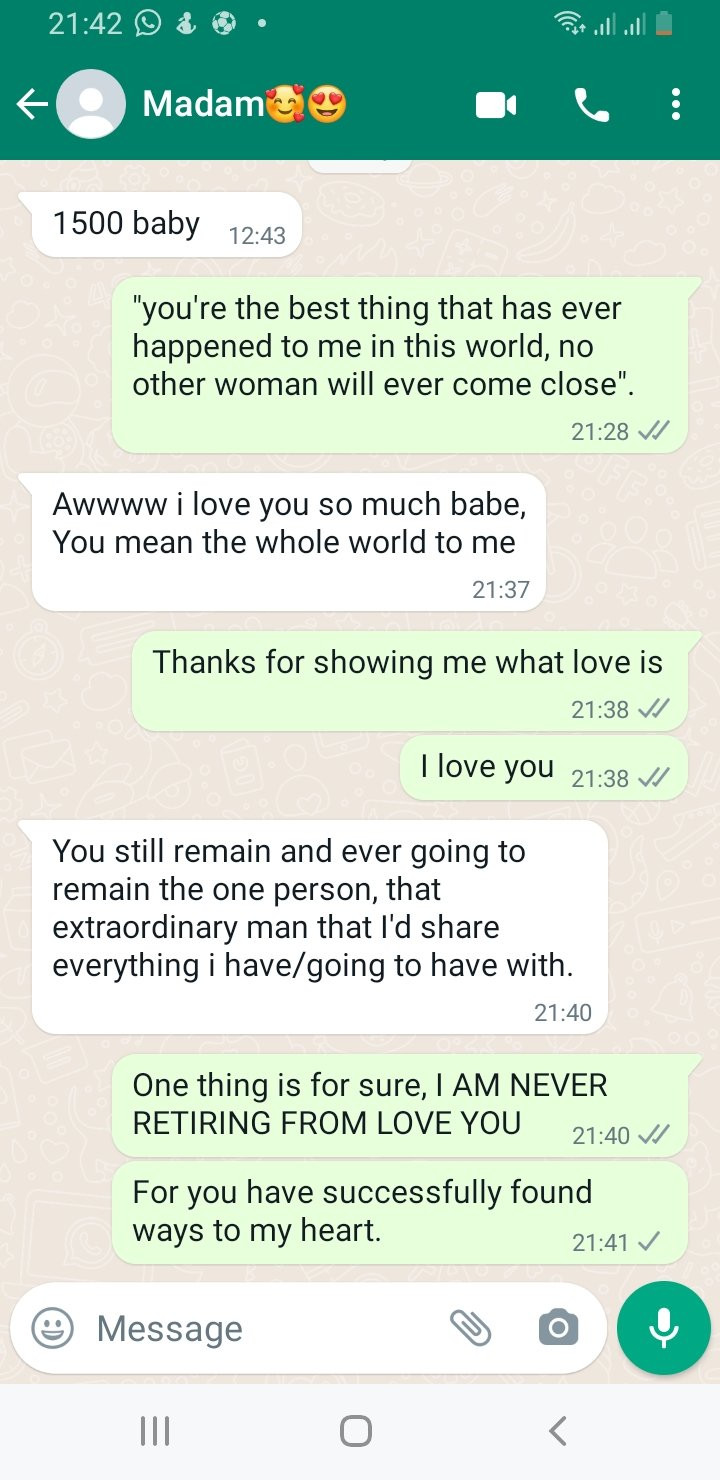
Task: Open the three-dot overflow menu
Action: pos(676,105)
